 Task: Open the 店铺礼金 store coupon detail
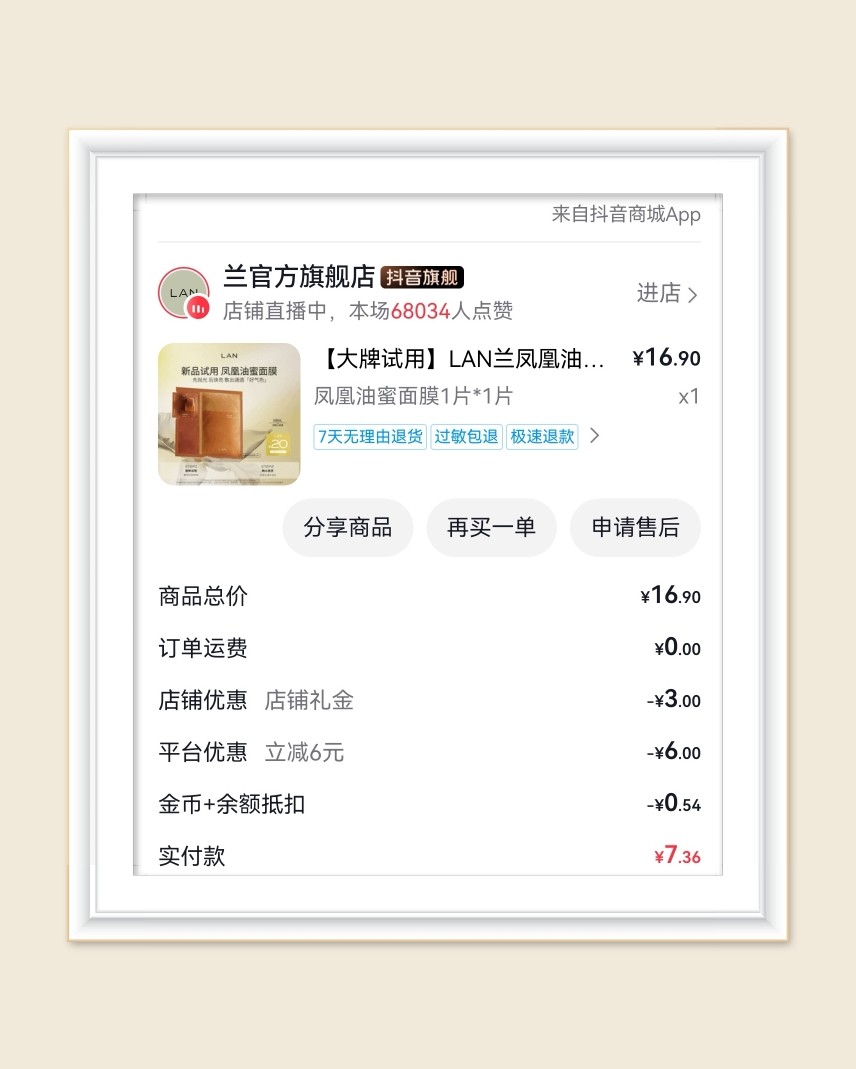(x=308, y=700)
